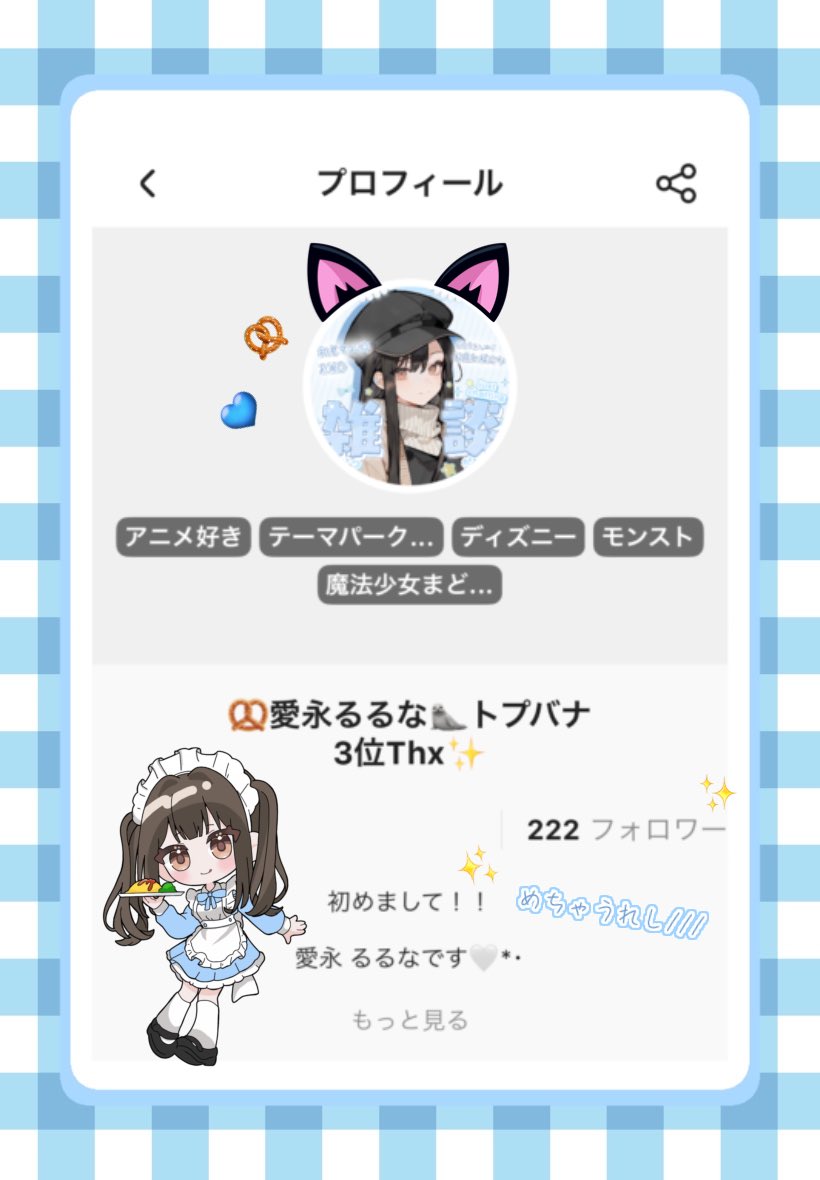Select the モンスト interest tag
This screenshot has height=1180, width=820.
coord(648,537)
